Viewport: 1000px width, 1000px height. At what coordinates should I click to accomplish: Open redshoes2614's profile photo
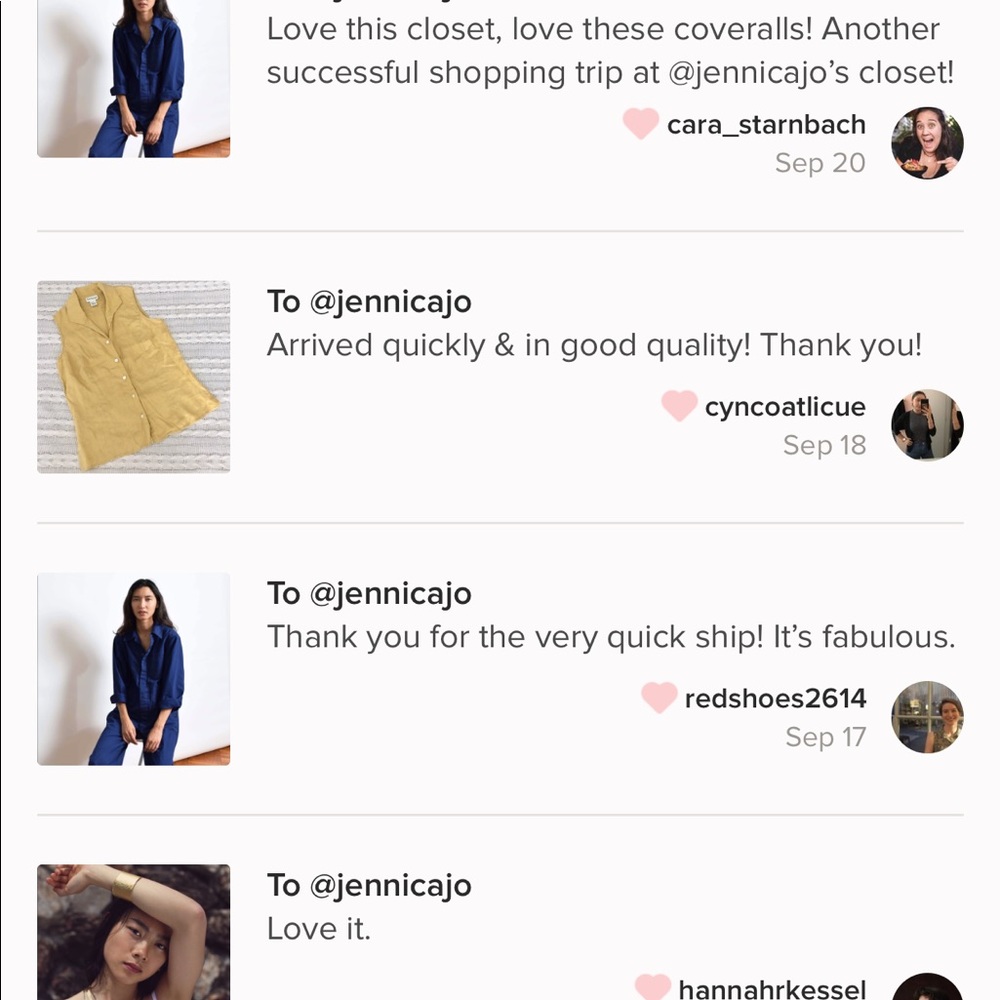click(x=927, y=717)
